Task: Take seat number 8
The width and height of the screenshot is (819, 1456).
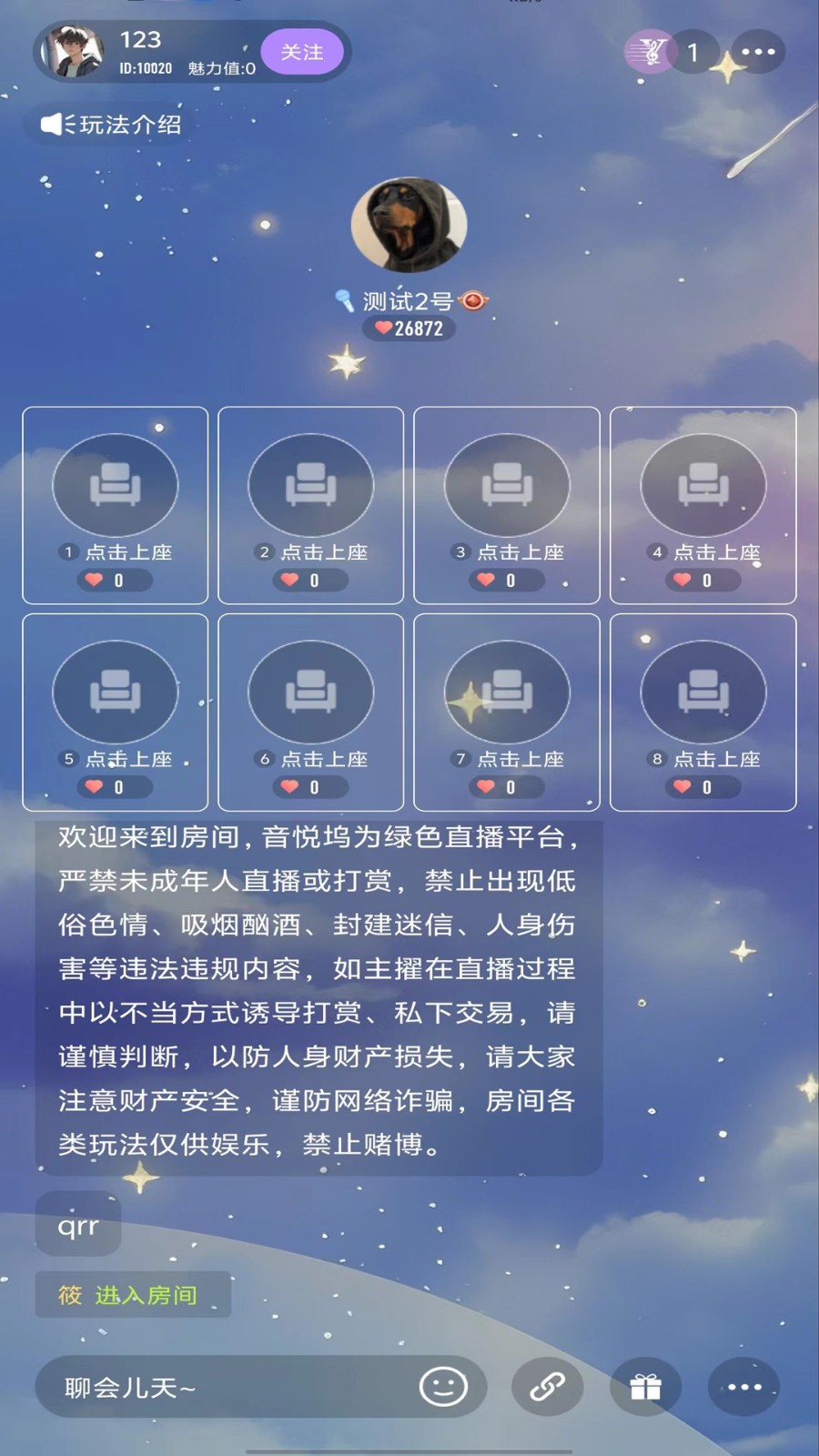Action: 703,713
